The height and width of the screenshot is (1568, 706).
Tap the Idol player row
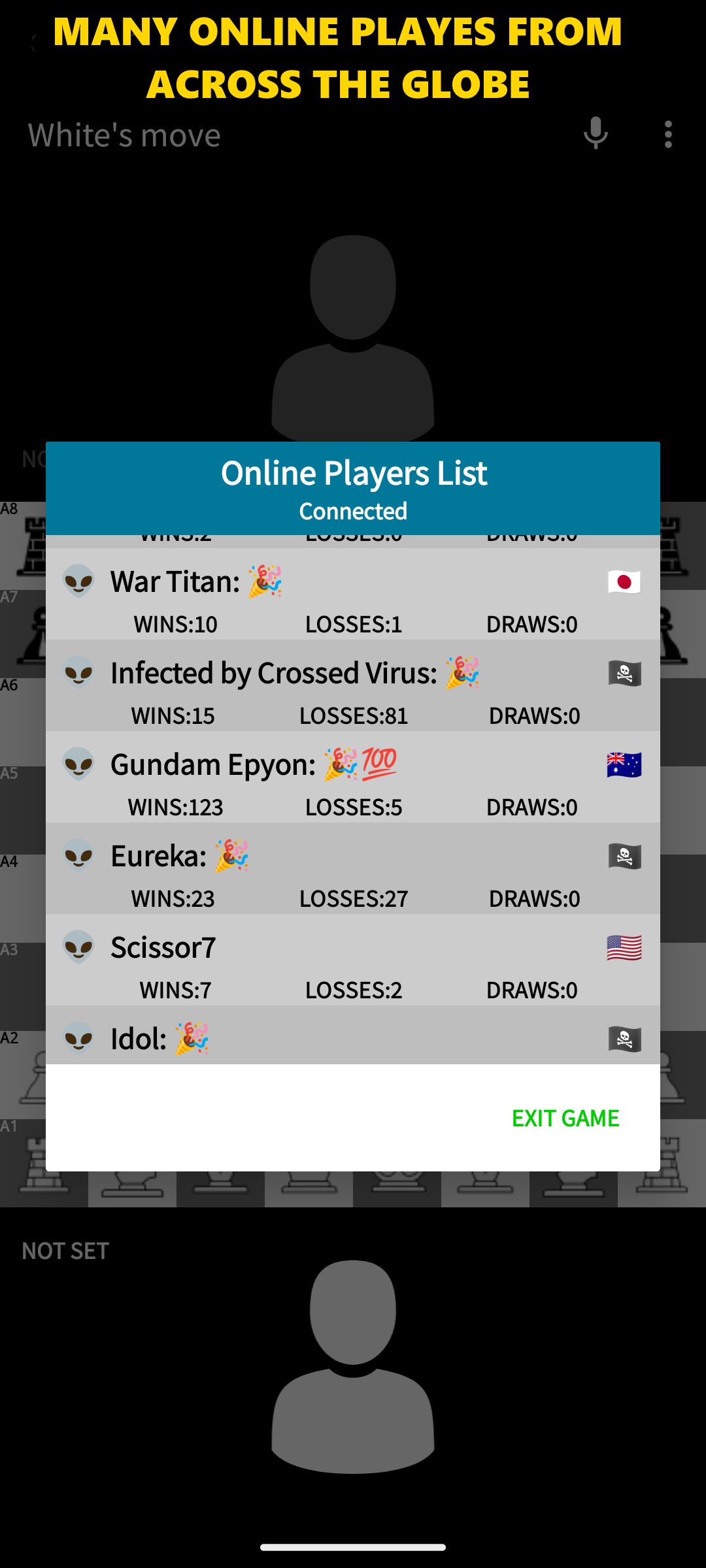tap(353, 1037)
